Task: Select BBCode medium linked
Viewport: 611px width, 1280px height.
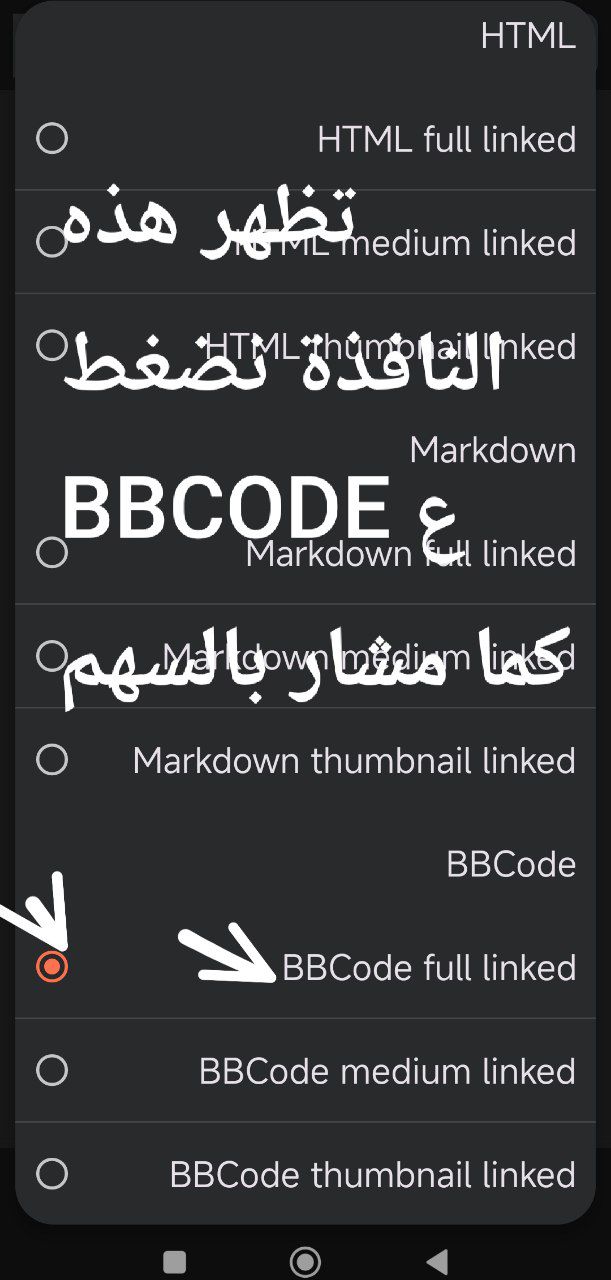Action: tap(52, 1071)
